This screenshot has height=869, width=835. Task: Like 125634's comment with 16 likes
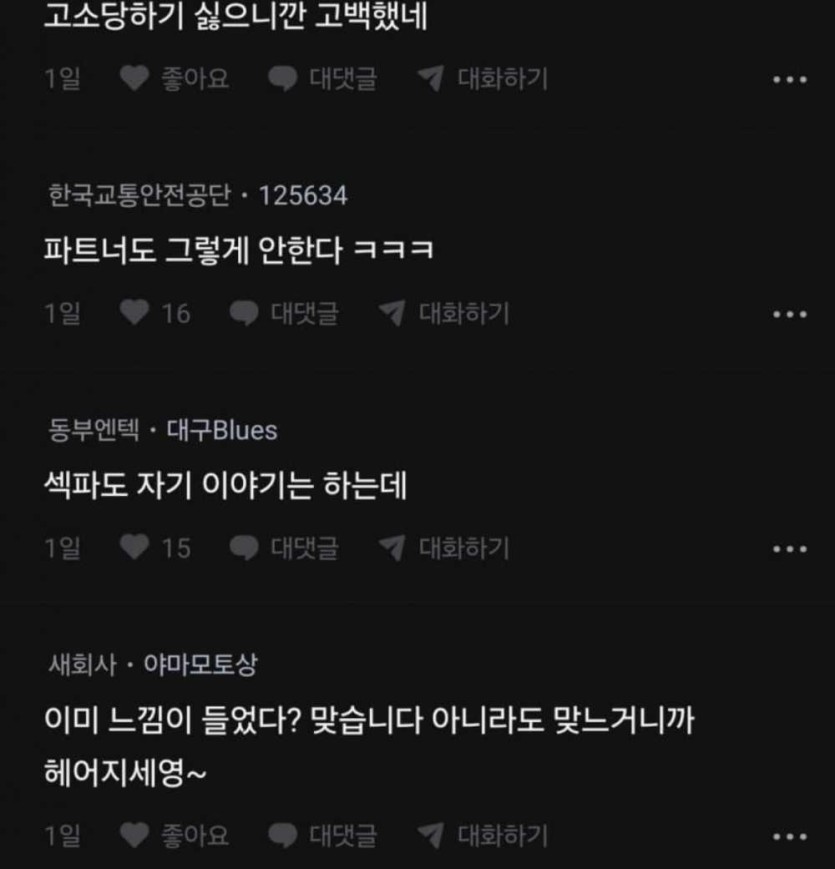point(155,314)
